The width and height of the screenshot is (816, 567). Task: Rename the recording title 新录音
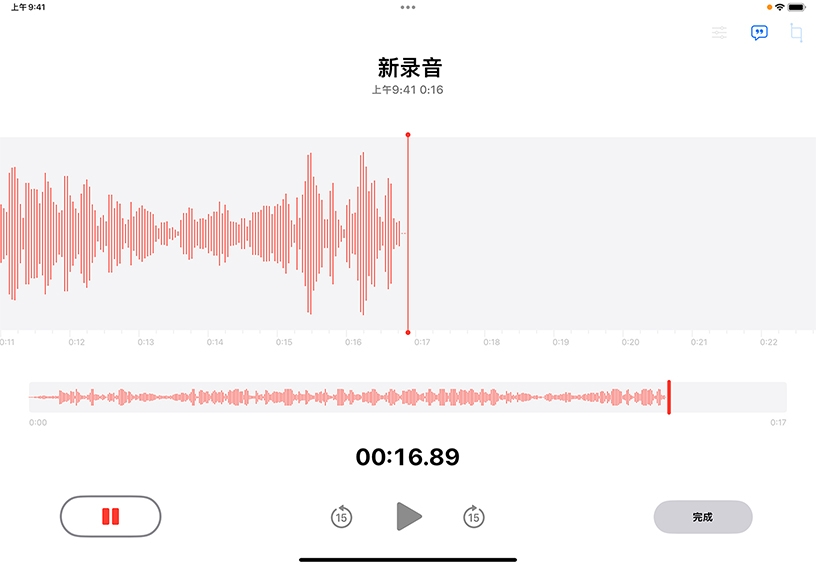[409, 68]
